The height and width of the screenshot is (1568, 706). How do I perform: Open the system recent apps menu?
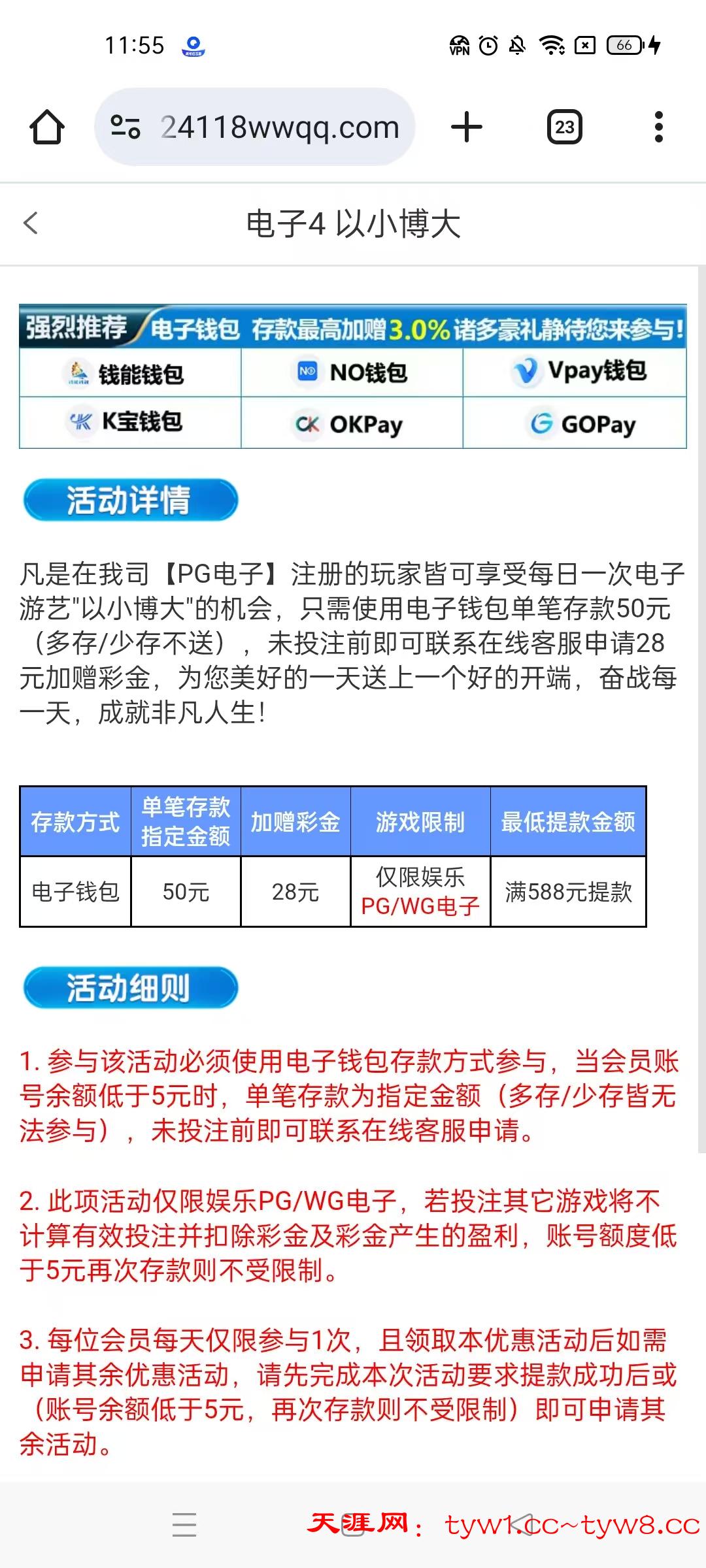coord(184,1524)
